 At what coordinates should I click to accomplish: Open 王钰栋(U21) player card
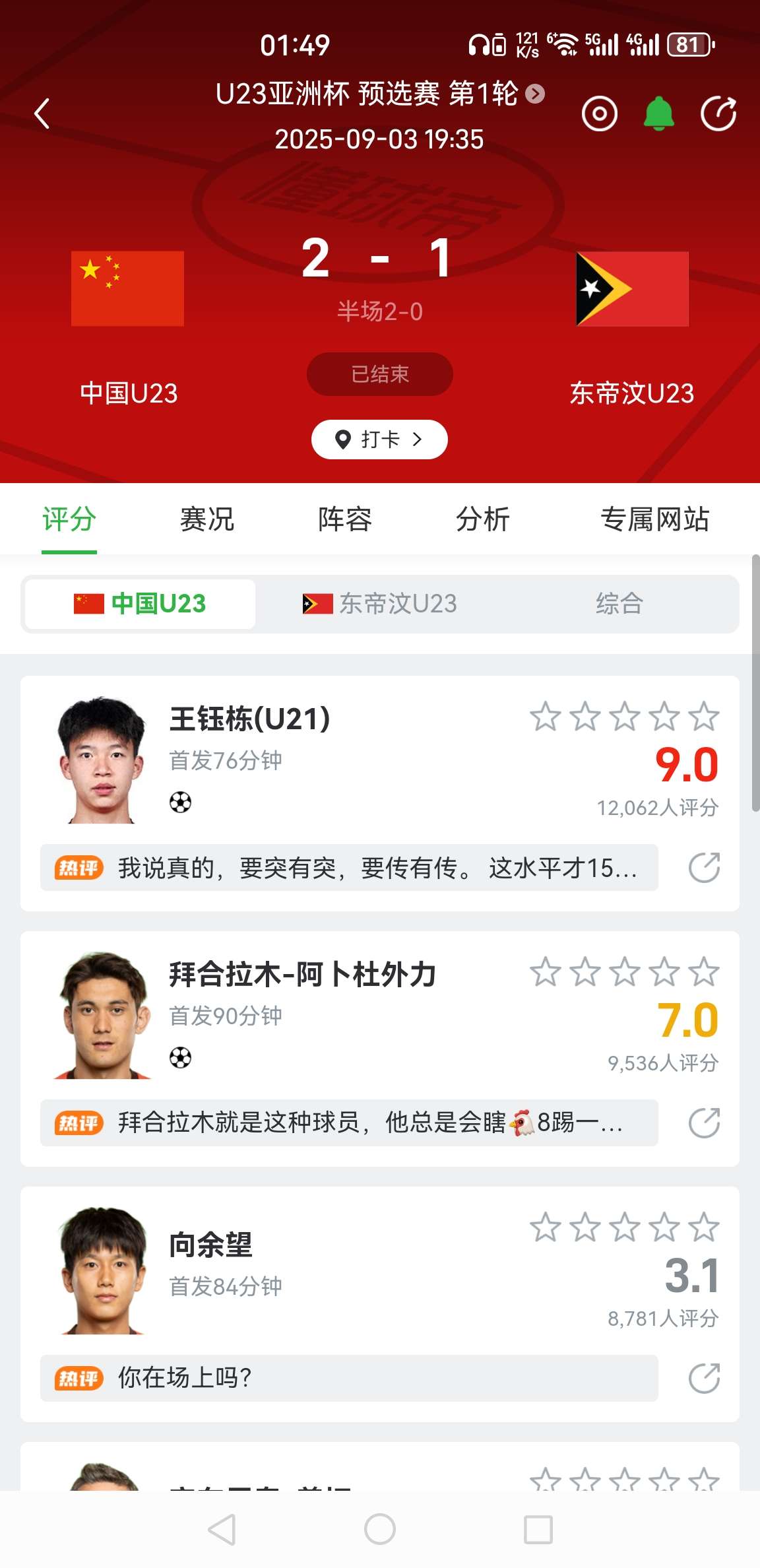(x=249, y=719)
